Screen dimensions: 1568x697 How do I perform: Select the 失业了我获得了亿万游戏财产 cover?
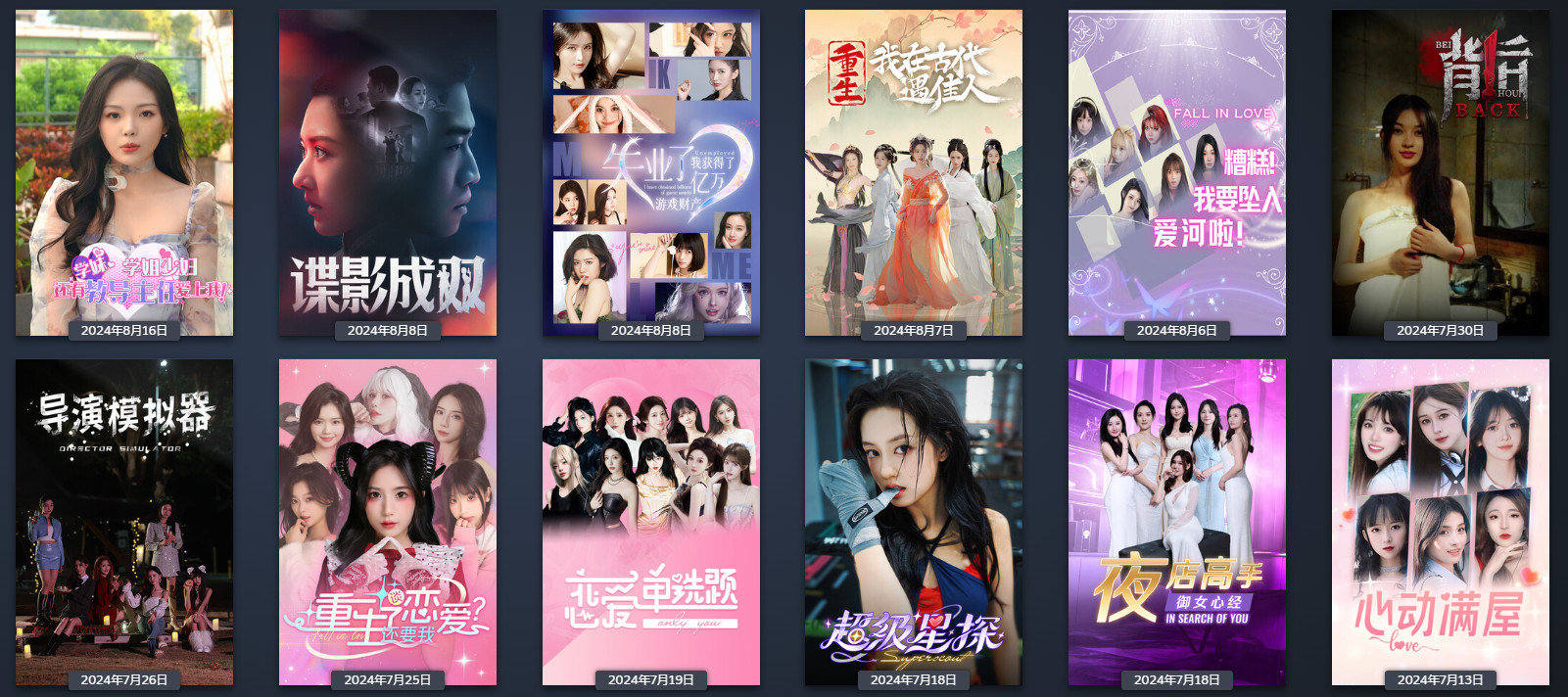(x=651, y=172)
